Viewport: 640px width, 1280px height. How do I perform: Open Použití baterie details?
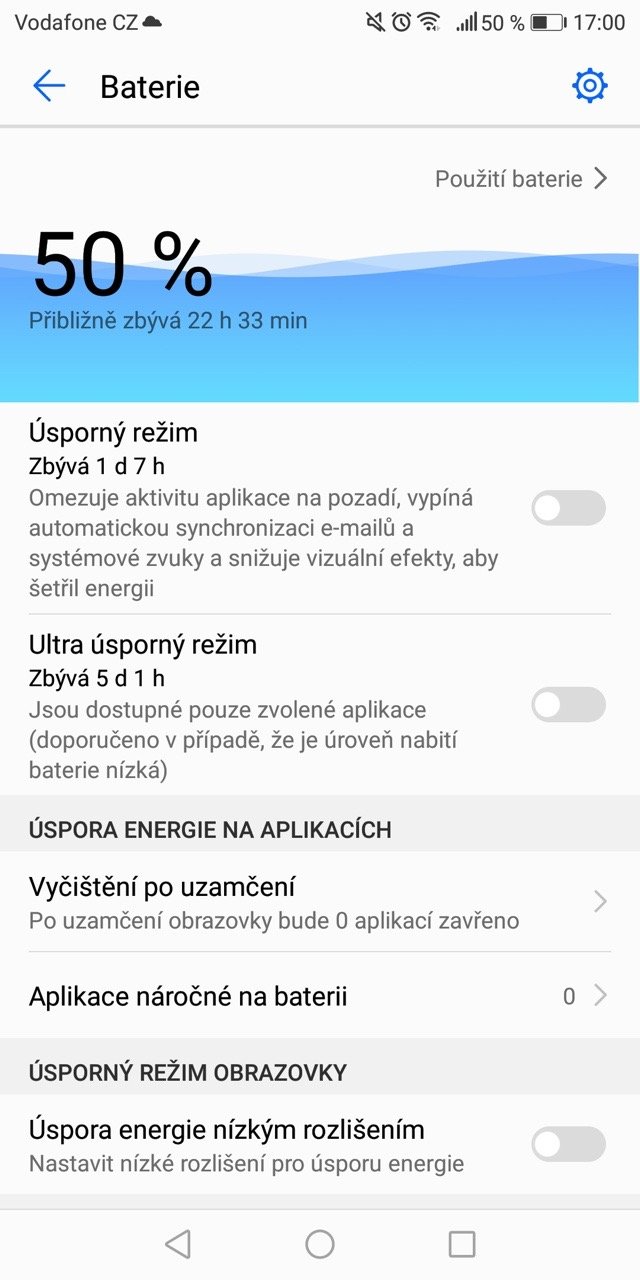[x=521, y=179]
